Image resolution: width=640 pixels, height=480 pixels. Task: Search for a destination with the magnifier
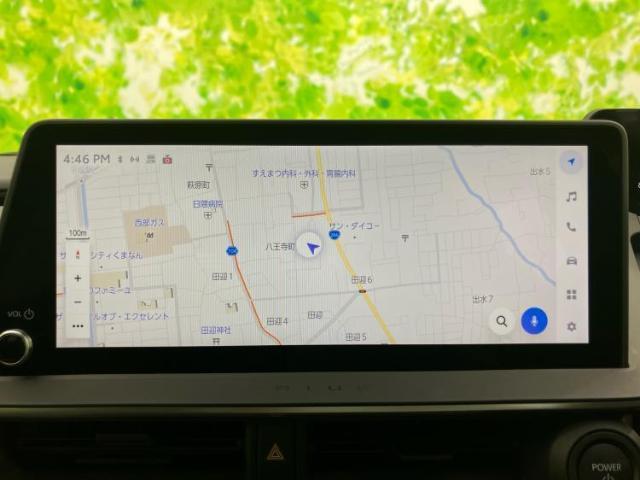coord(501,321)
